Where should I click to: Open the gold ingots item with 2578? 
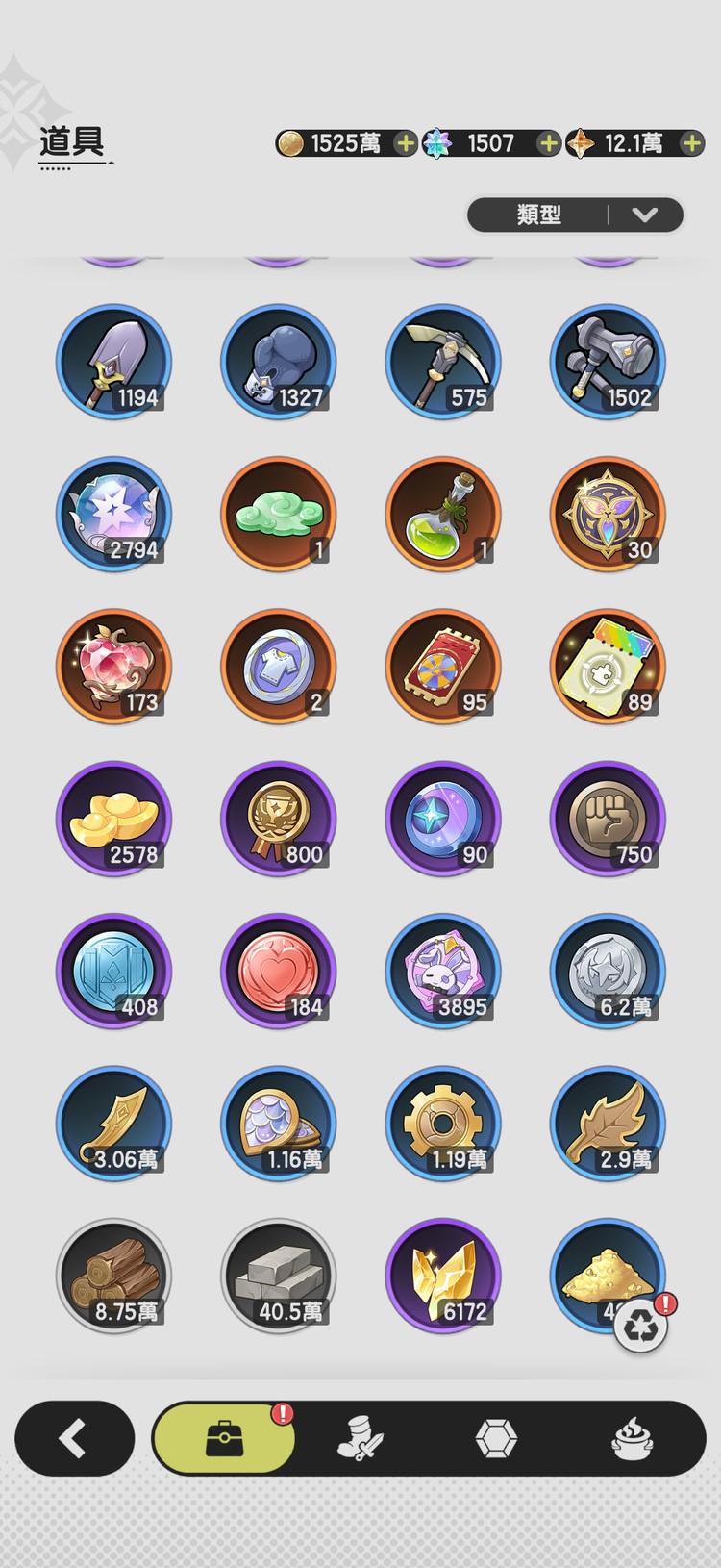[113, 820]
